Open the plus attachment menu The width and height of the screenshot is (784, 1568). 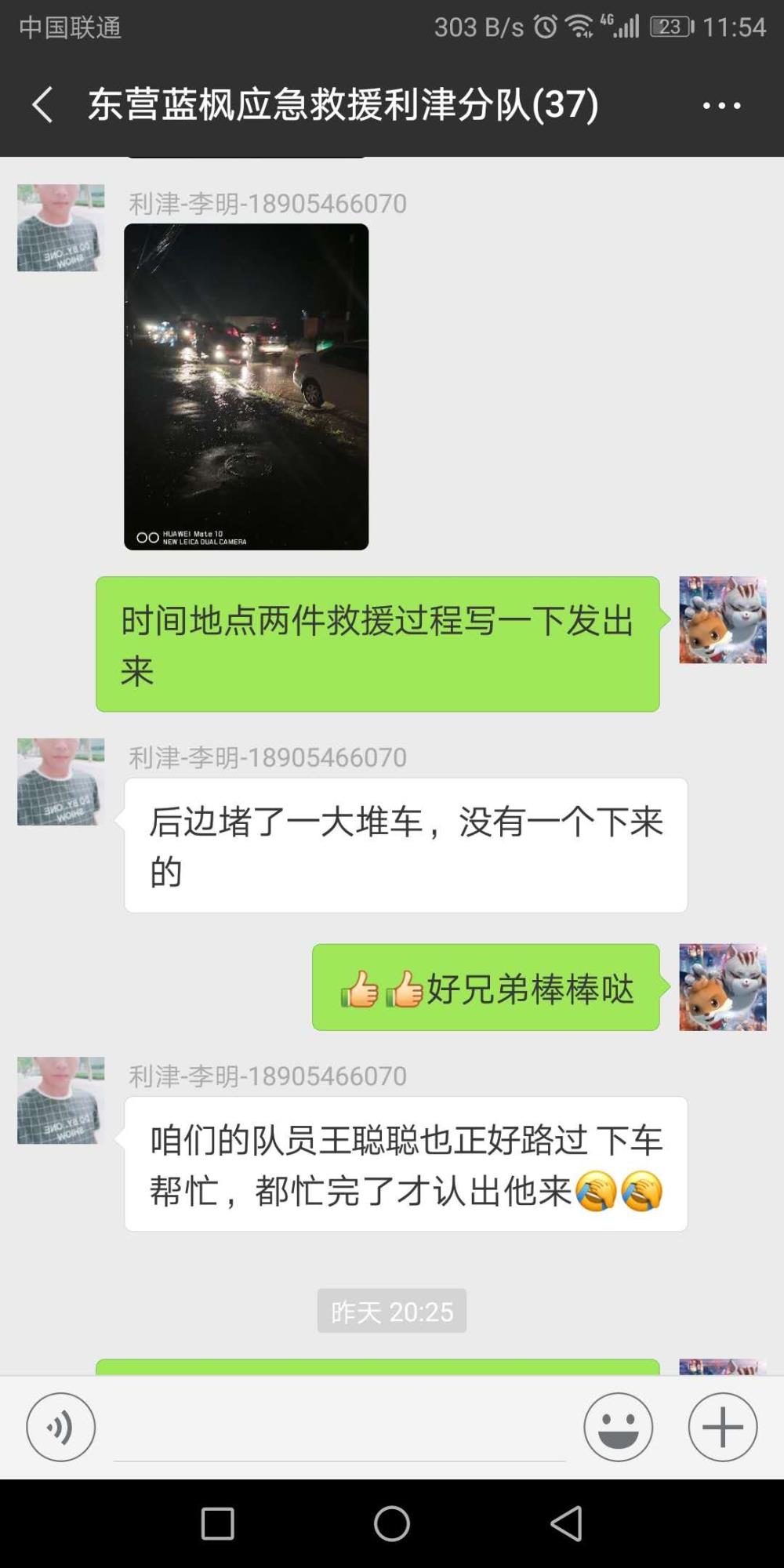point(723,1427)
